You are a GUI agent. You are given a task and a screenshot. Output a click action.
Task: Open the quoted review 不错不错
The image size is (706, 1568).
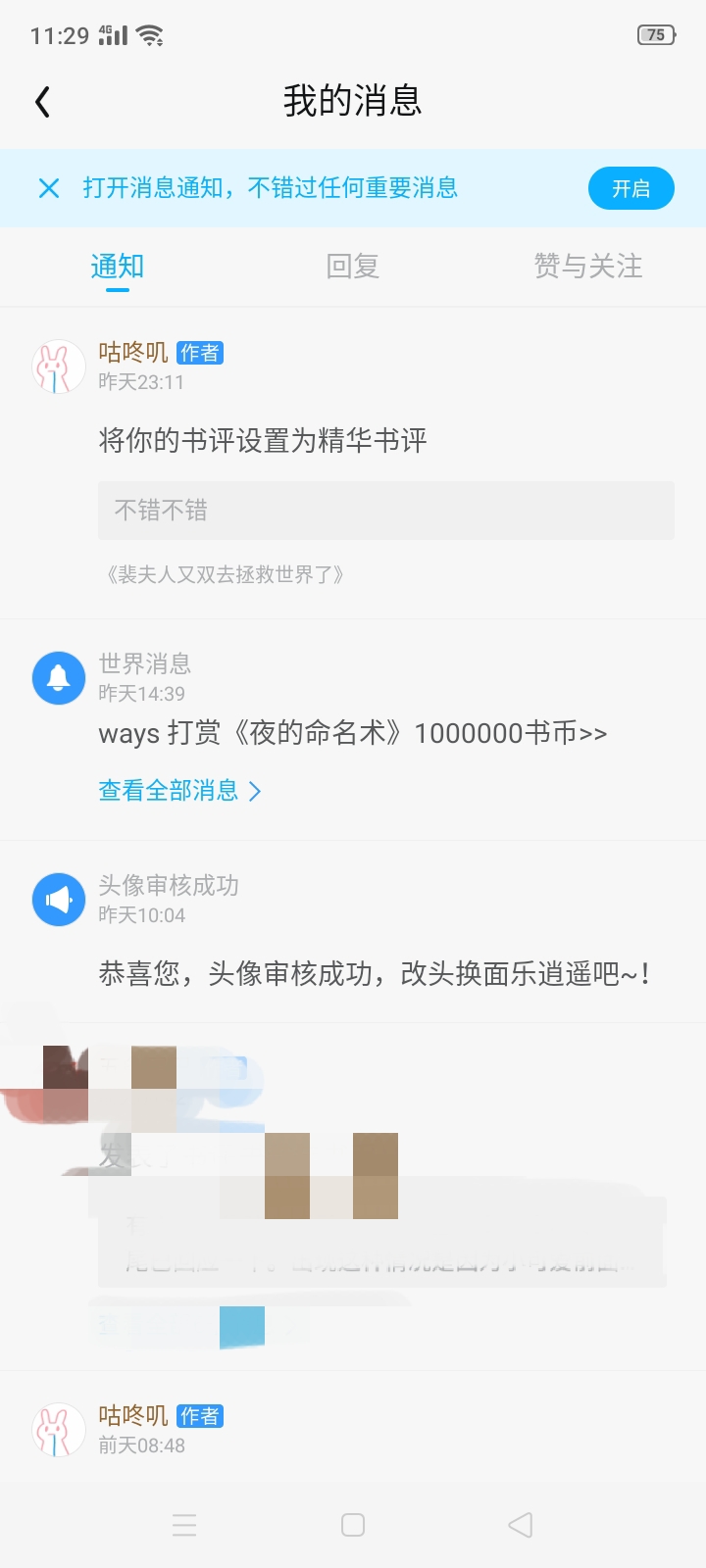[x=386, y=511]
